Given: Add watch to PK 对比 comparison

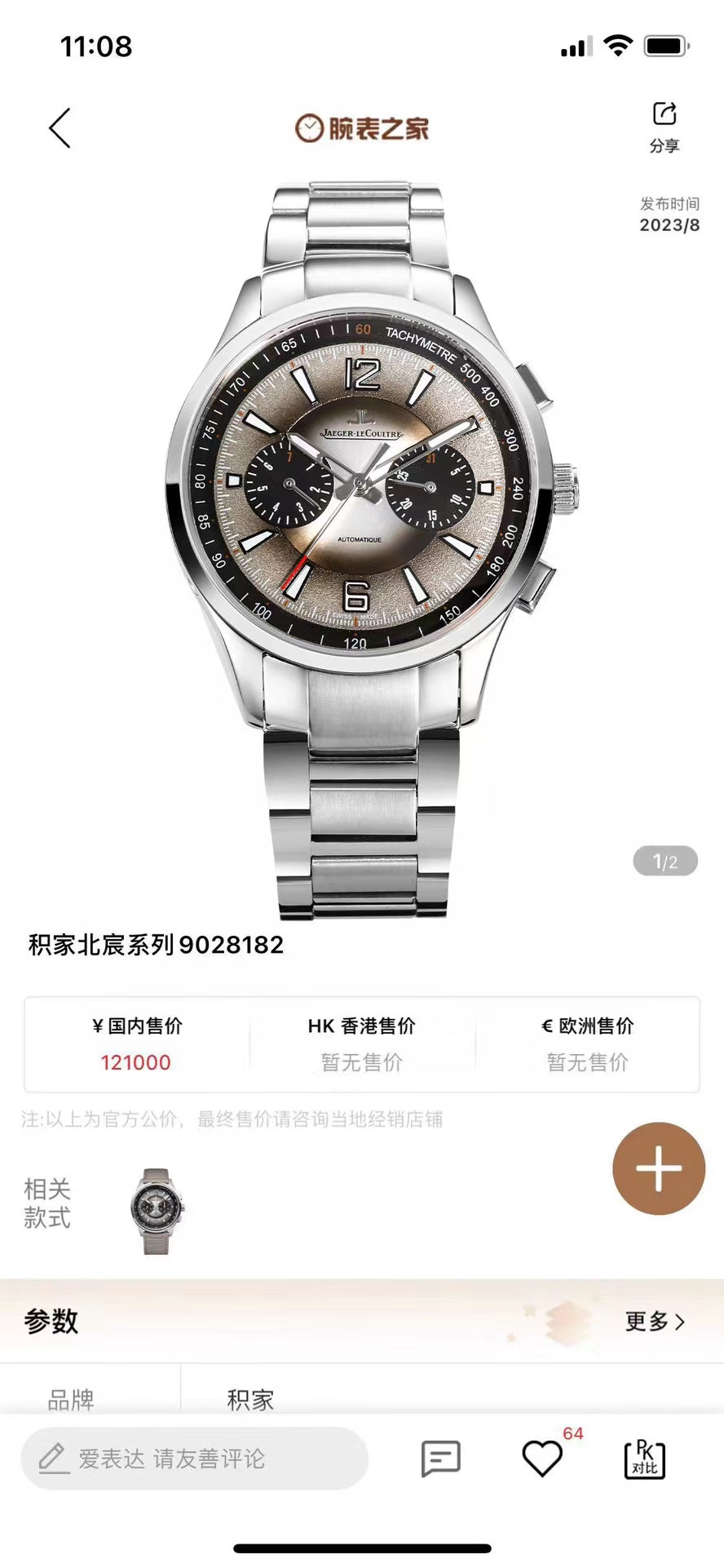Looking at the screenshot, I should click(x=644, y=1458).
